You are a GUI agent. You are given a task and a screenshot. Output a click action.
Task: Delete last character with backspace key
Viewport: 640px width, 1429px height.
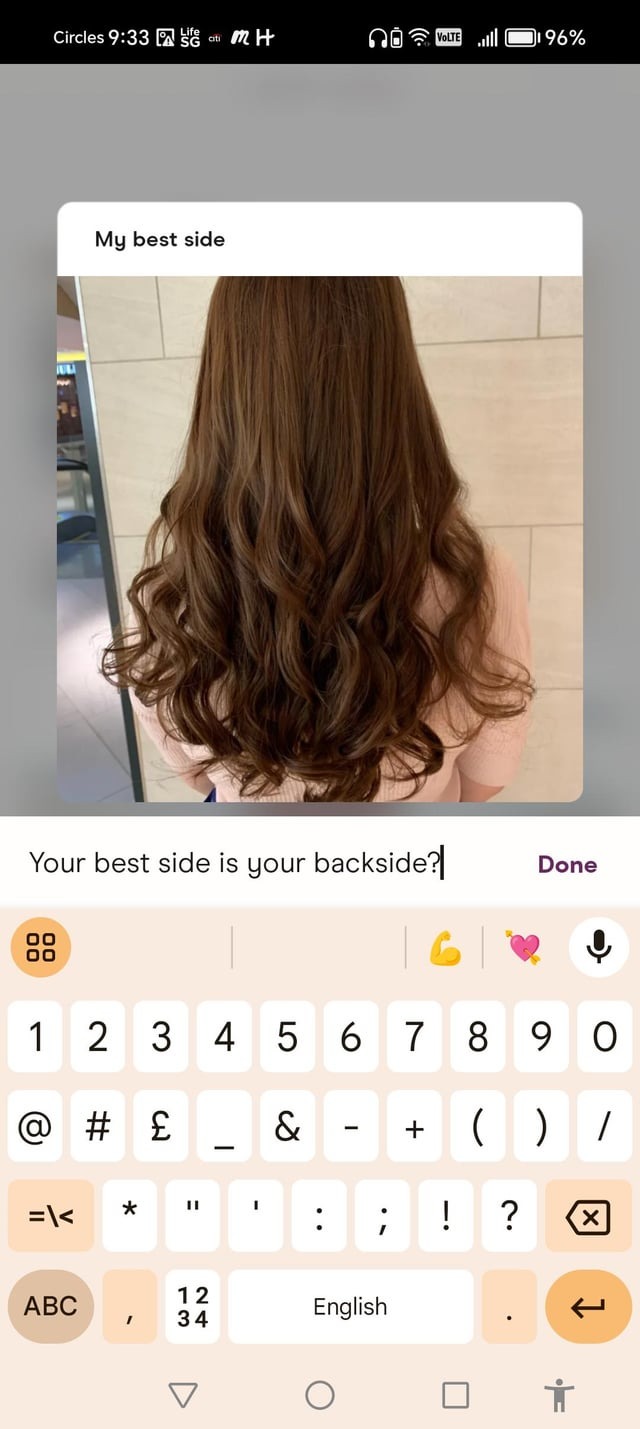coord(588,1216)
